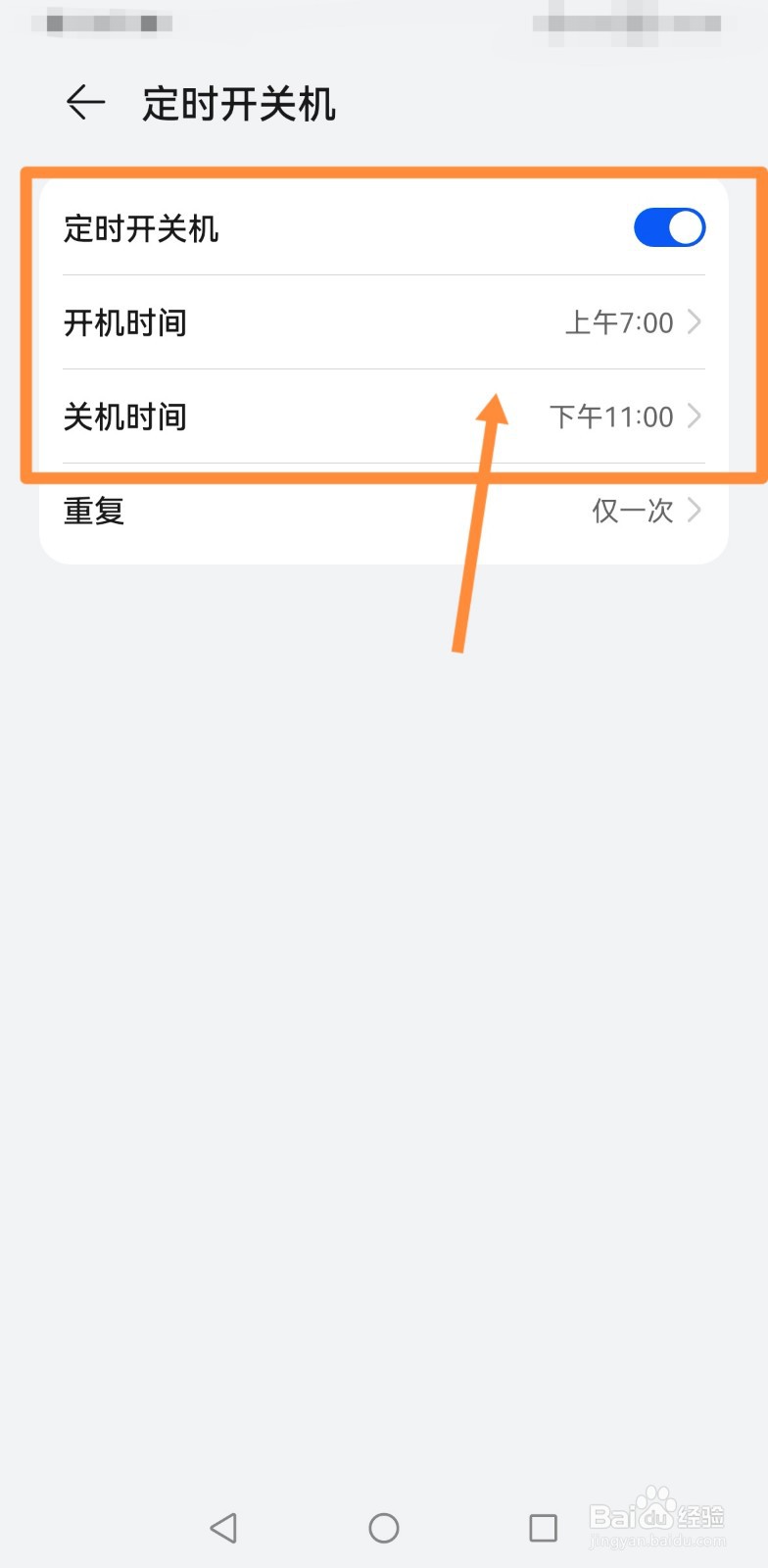Expand the chevron next to 上午7:00
Viewport: 768px width, 1568px height.
pyautogui.click(x=696, y=322)
